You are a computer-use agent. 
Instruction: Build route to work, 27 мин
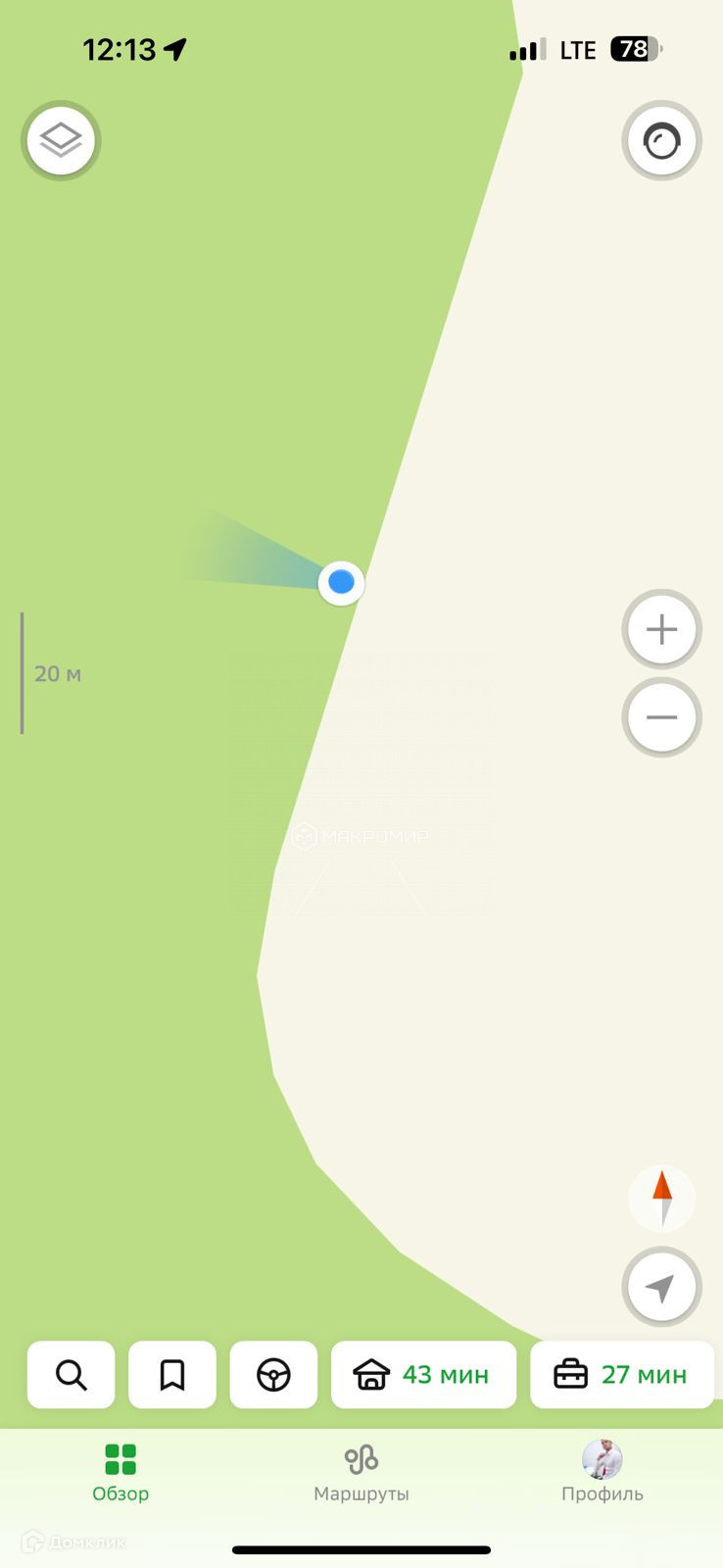click(621, 1375)
